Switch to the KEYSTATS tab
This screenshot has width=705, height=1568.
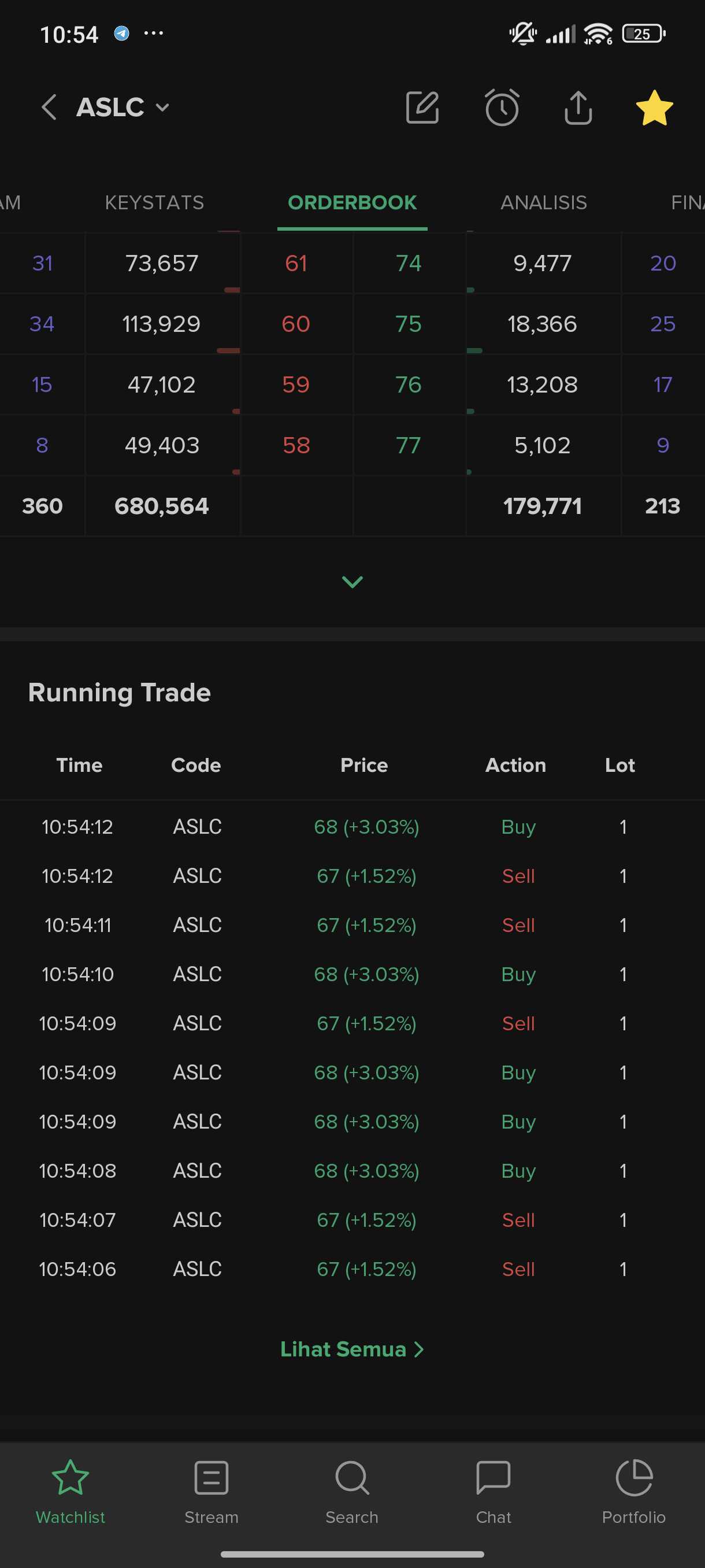[154, 203]
